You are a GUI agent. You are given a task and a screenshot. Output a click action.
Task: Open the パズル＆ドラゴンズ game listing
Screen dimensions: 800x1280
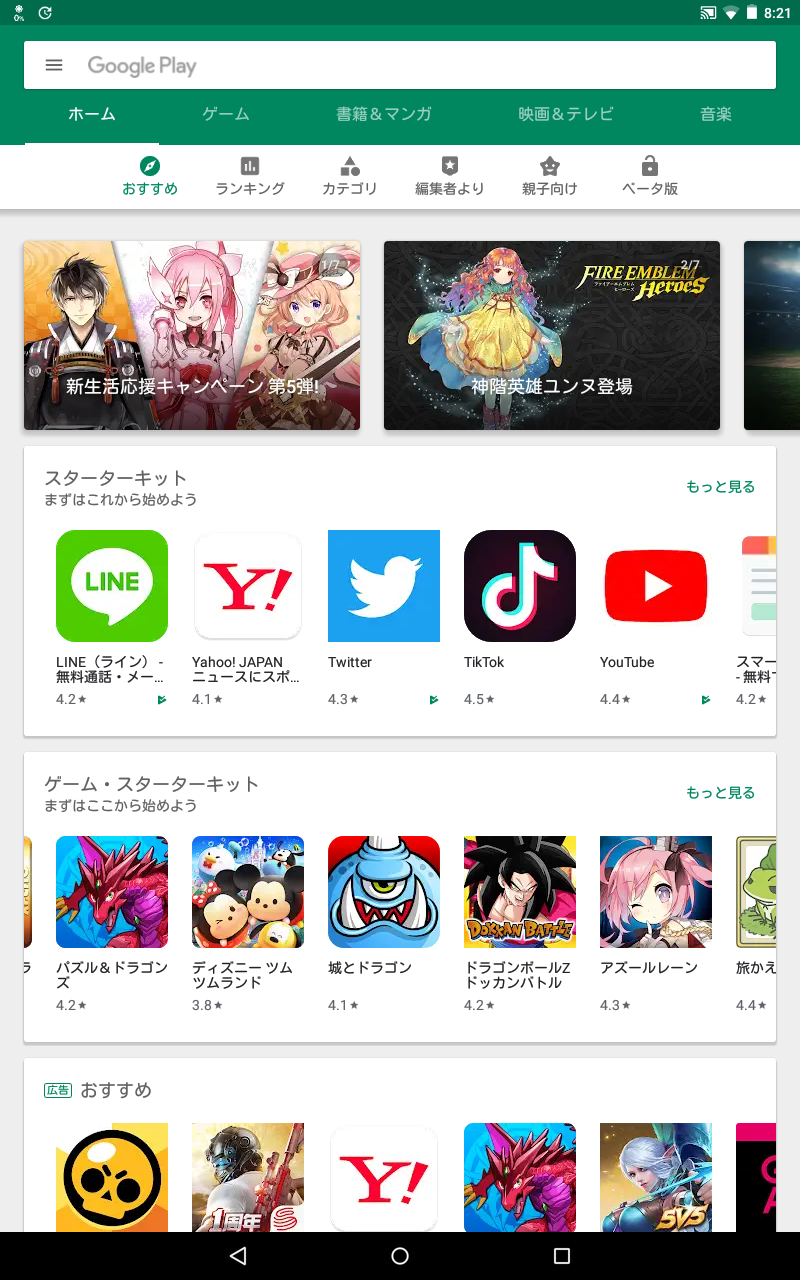[112, 892]
